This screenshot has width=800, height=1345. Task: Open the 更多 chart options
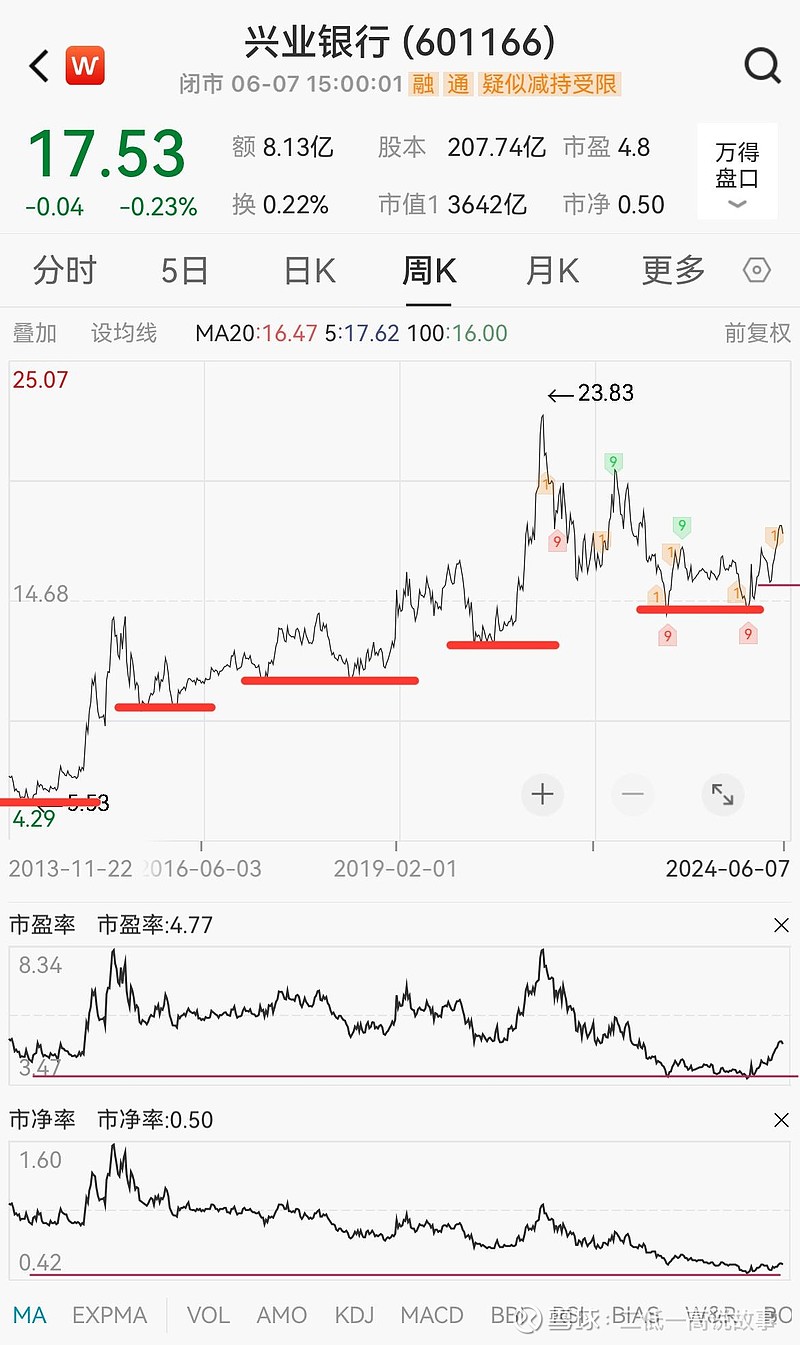tap(671, 270)
